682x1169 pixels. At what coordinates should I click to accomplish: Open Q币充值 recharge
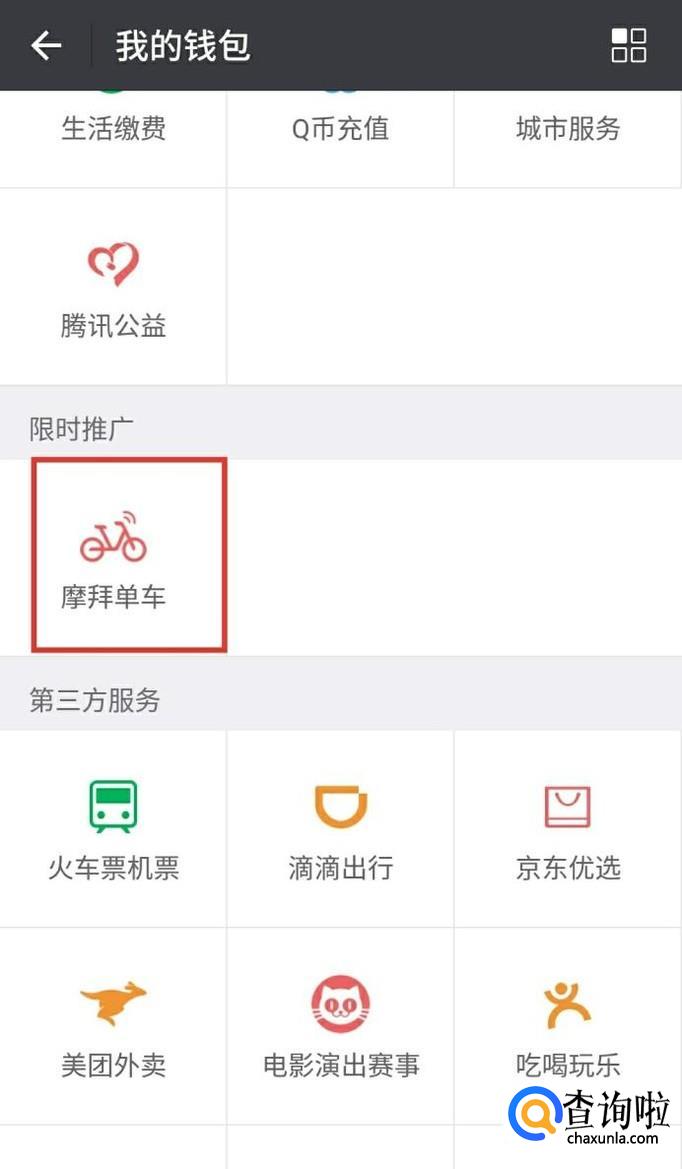click(341, 139)
